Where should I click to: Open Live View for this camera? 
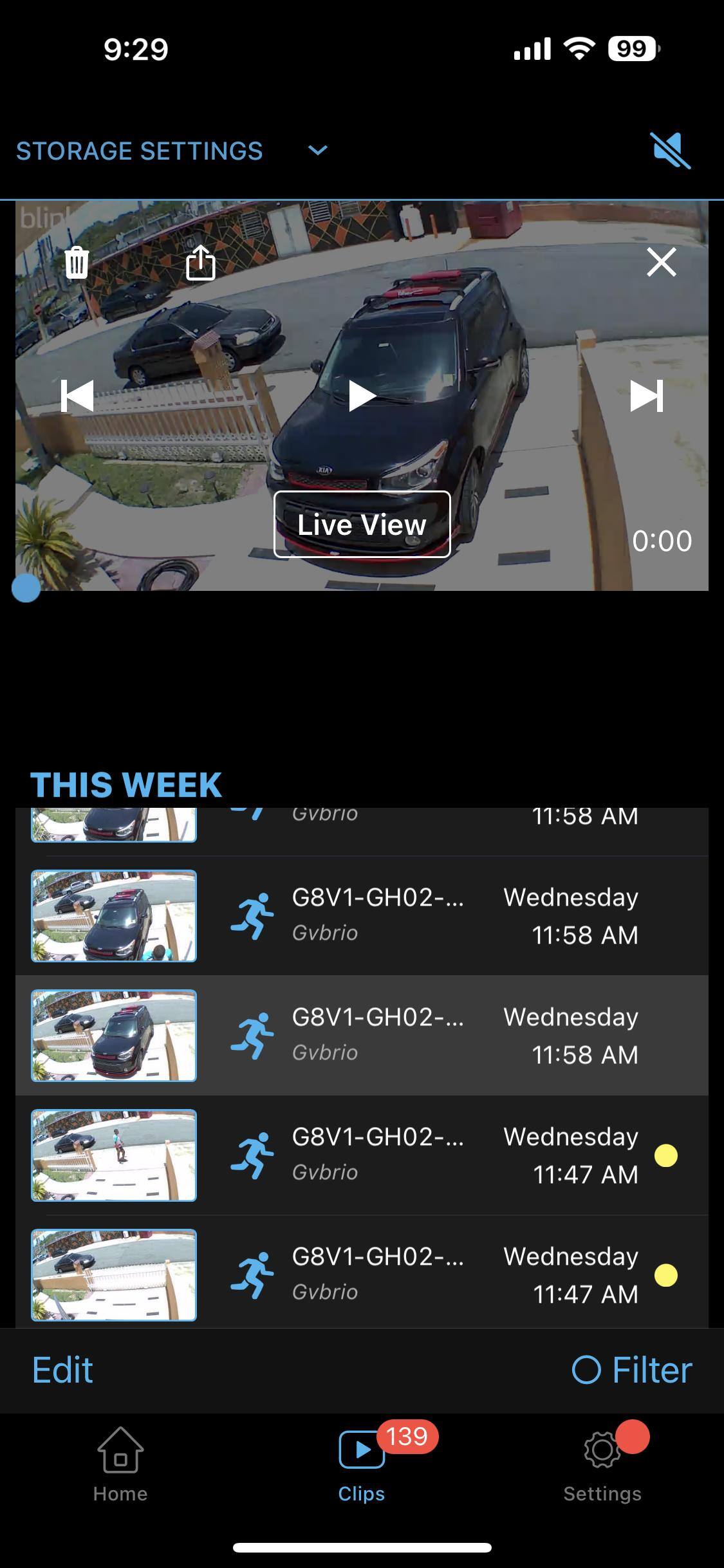point(362,525)
